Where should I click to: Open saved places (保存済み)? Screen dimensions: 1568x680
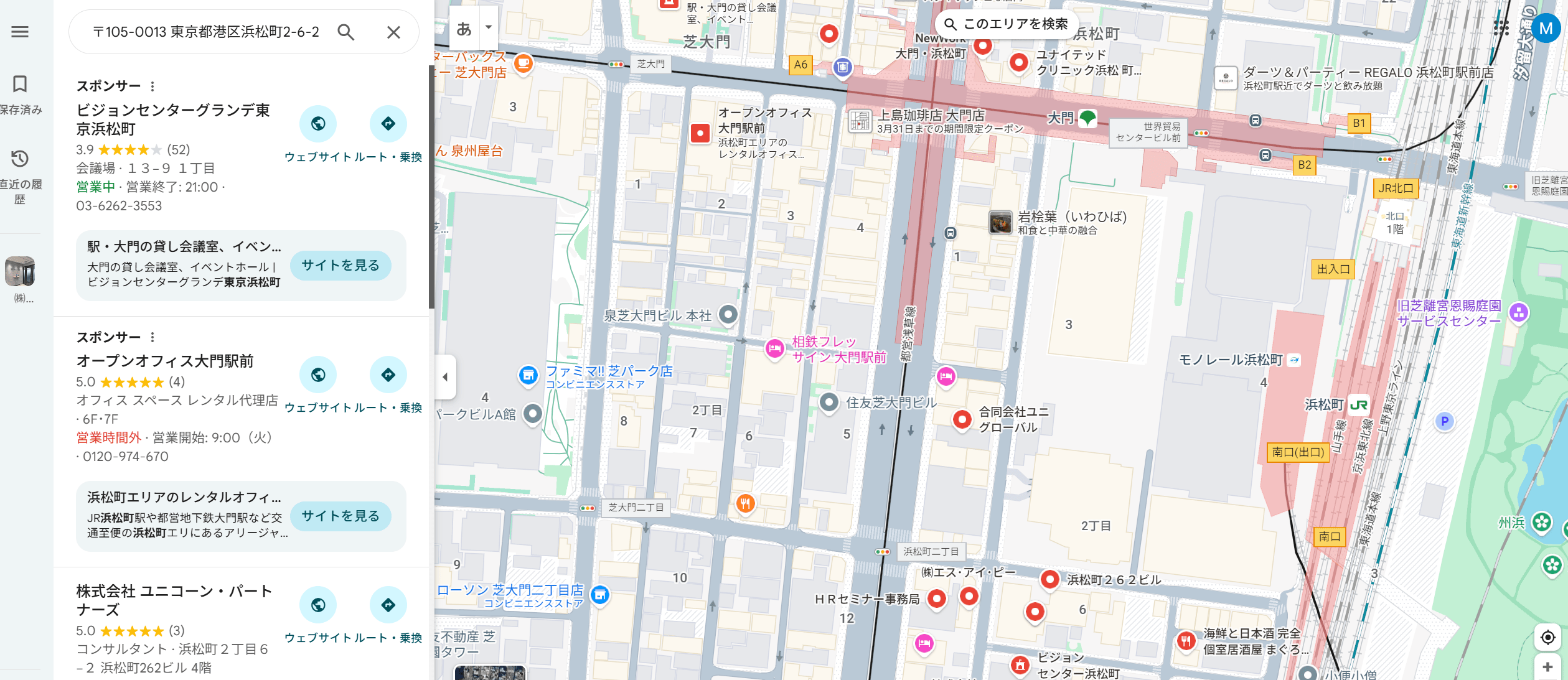point(20,93)
